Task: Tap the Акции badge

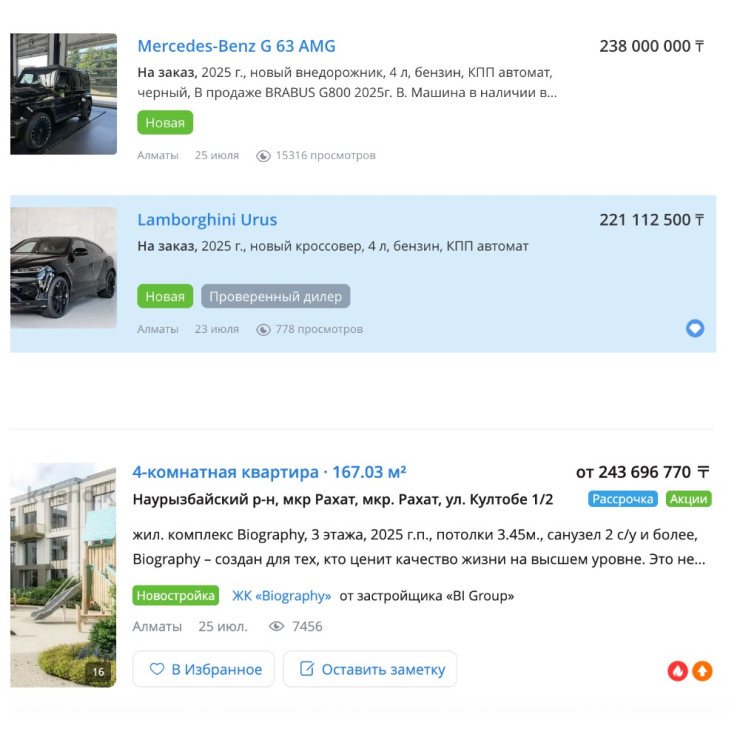Action: [x=689, y=499]
